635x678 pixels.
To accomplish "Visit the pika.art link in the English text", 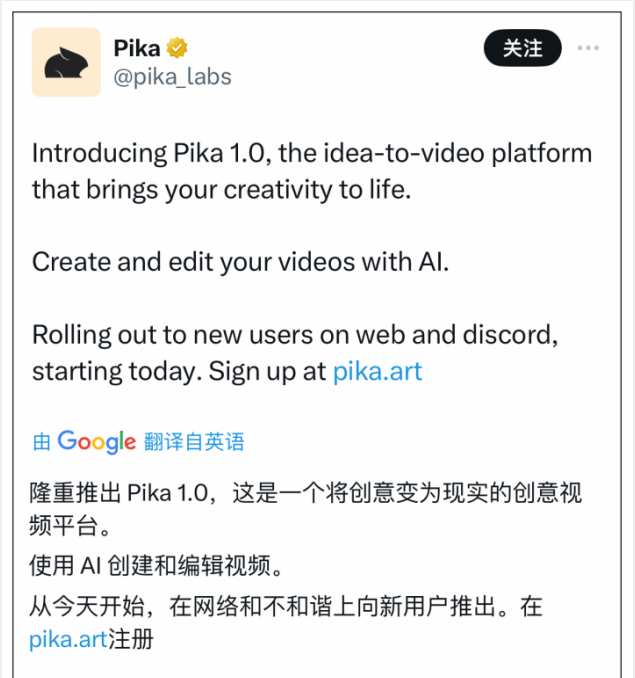I will [x=377, y=371].
